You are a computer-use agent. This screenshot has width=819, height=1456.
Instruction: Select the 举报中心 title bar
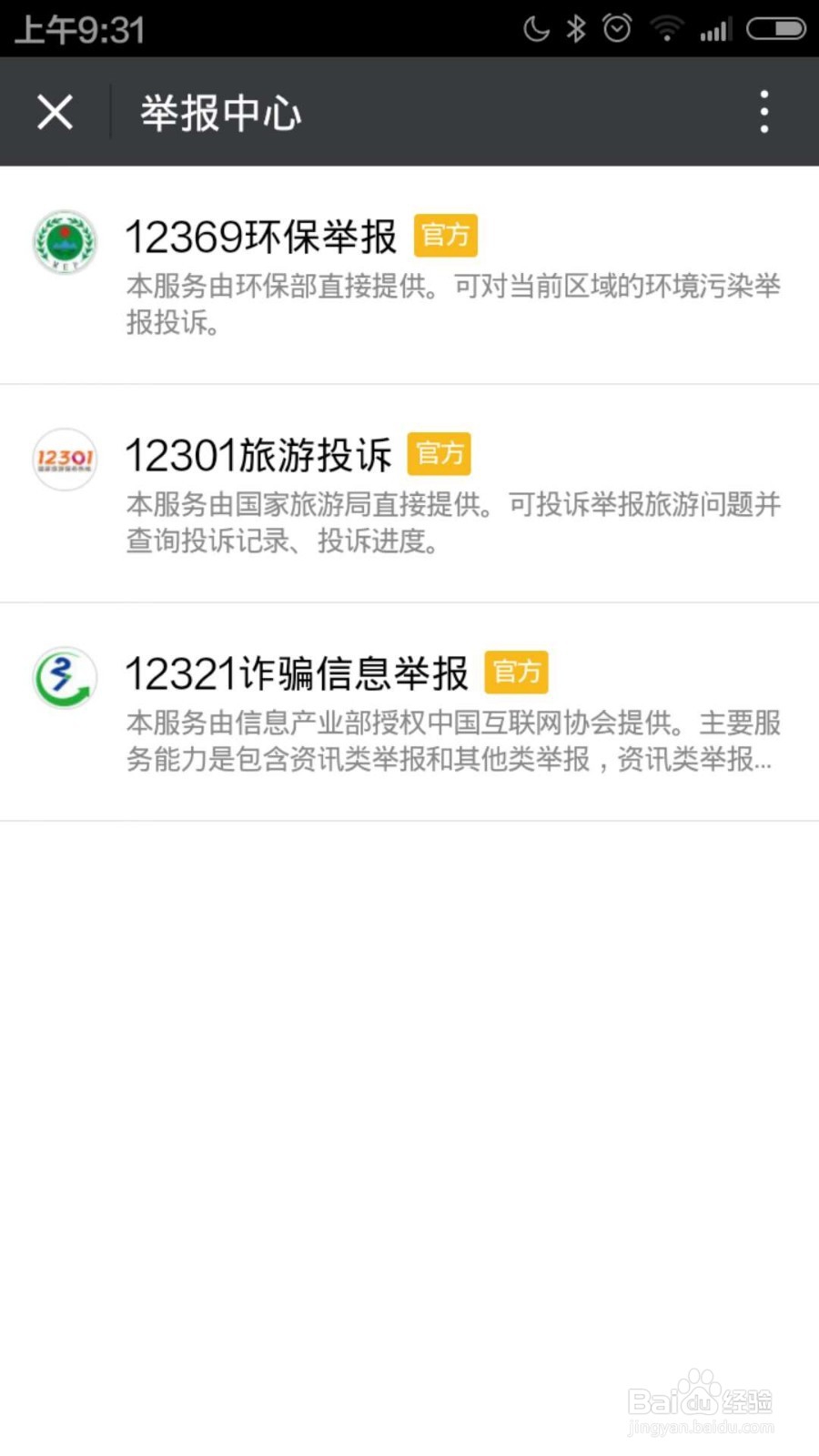click(x=221, y=111)
